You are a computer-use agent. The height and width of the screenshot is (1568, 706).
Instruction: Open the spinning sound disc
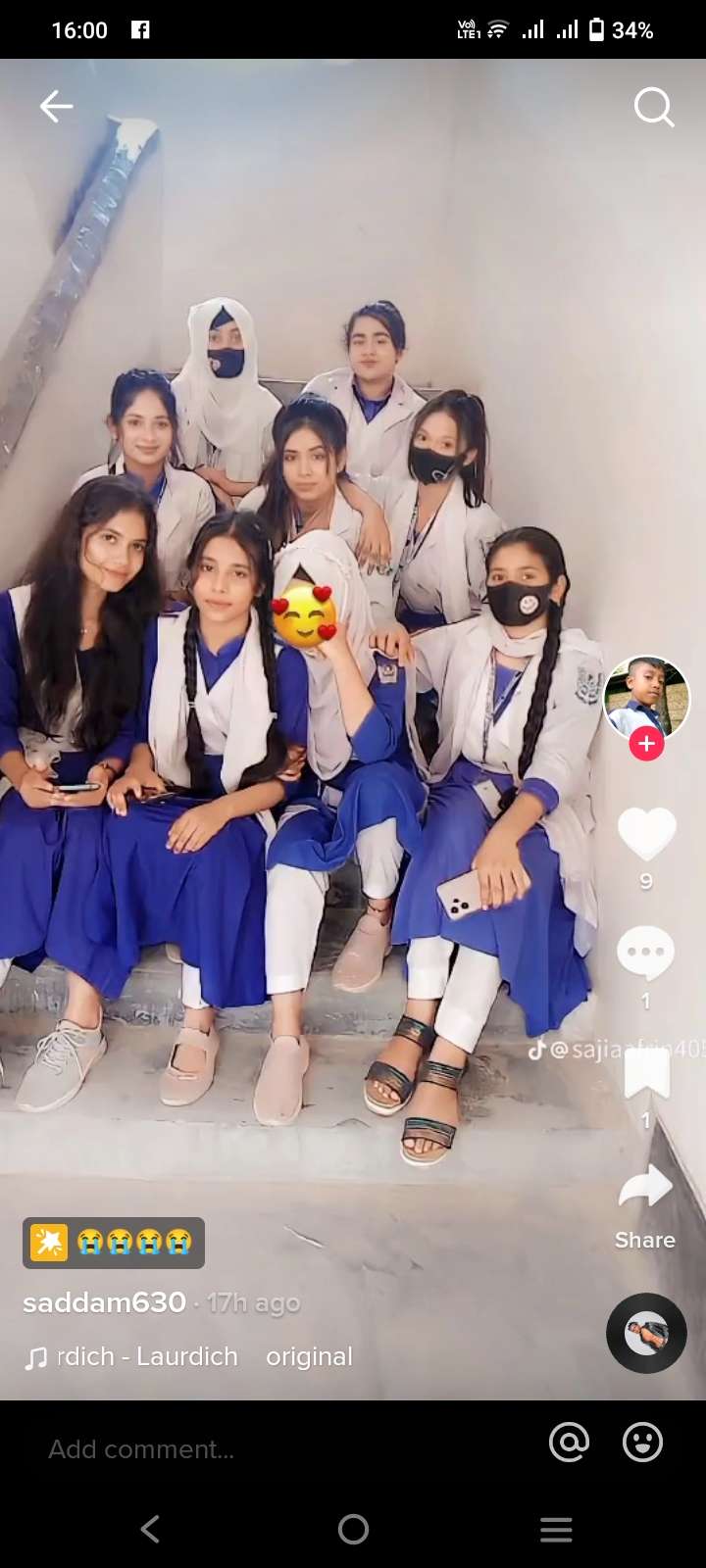(x=646, y=1333)
